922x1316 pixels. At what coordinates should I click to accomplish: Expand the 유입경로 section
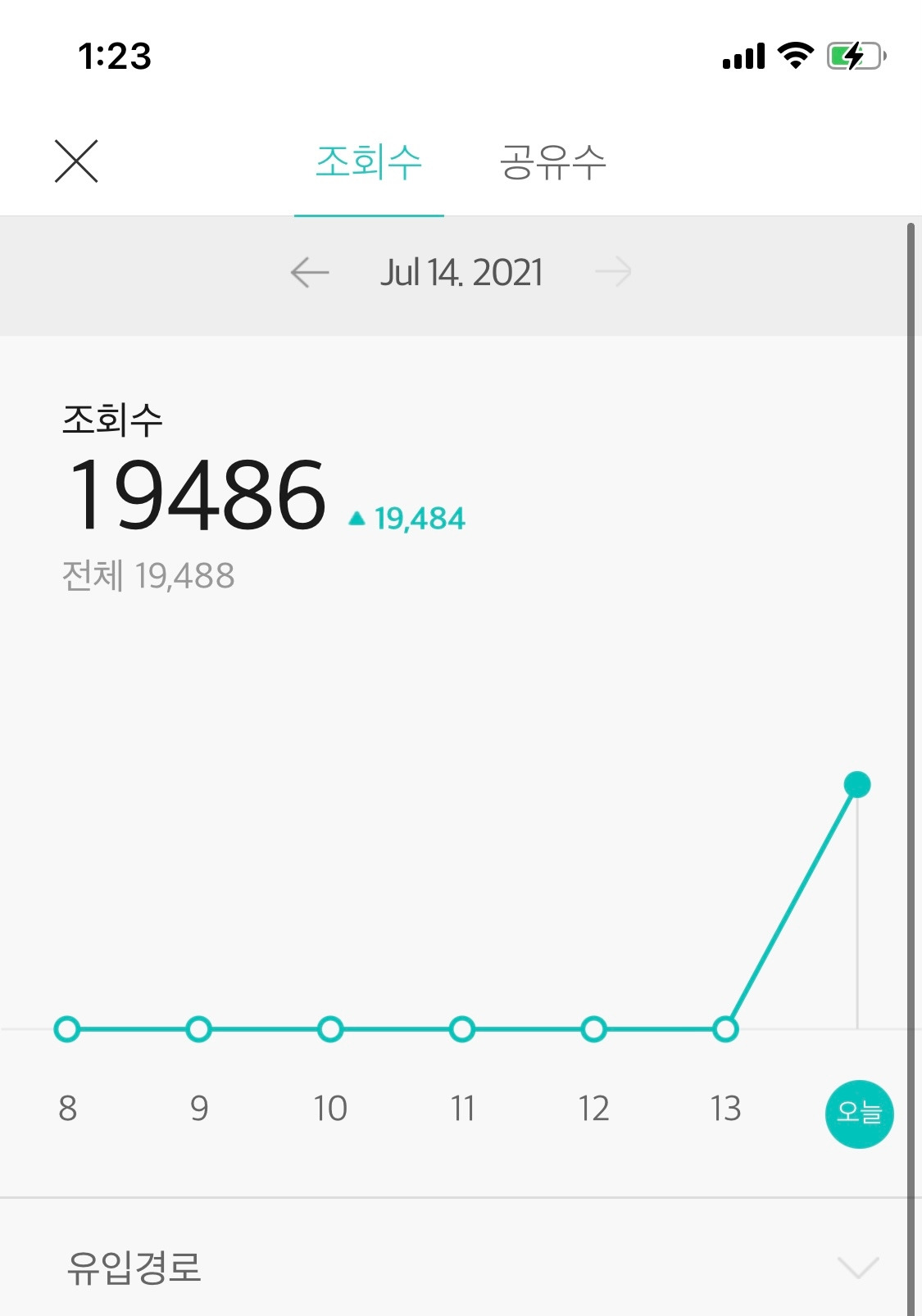(456, 1268)
